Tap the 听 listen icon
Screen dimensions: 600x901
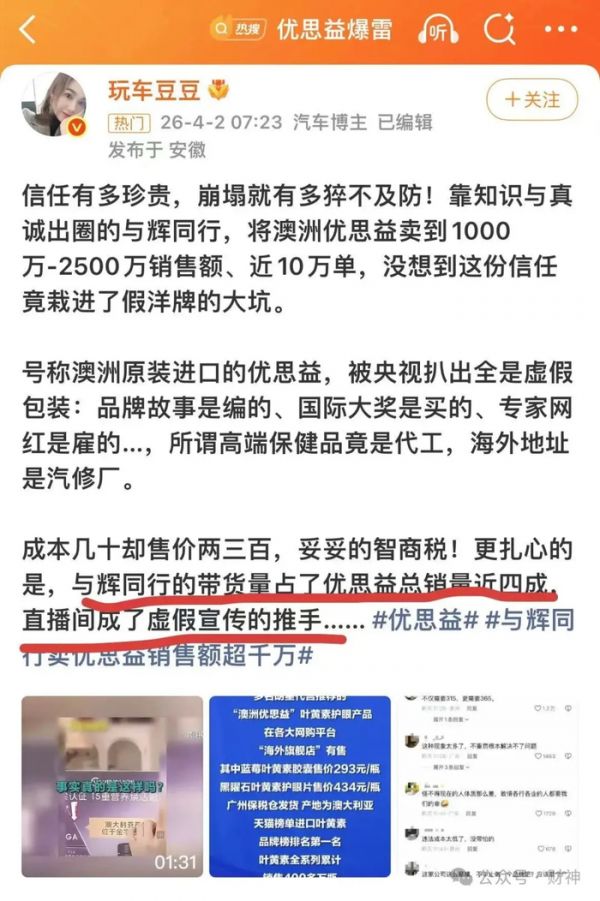(x=438, y=30)
